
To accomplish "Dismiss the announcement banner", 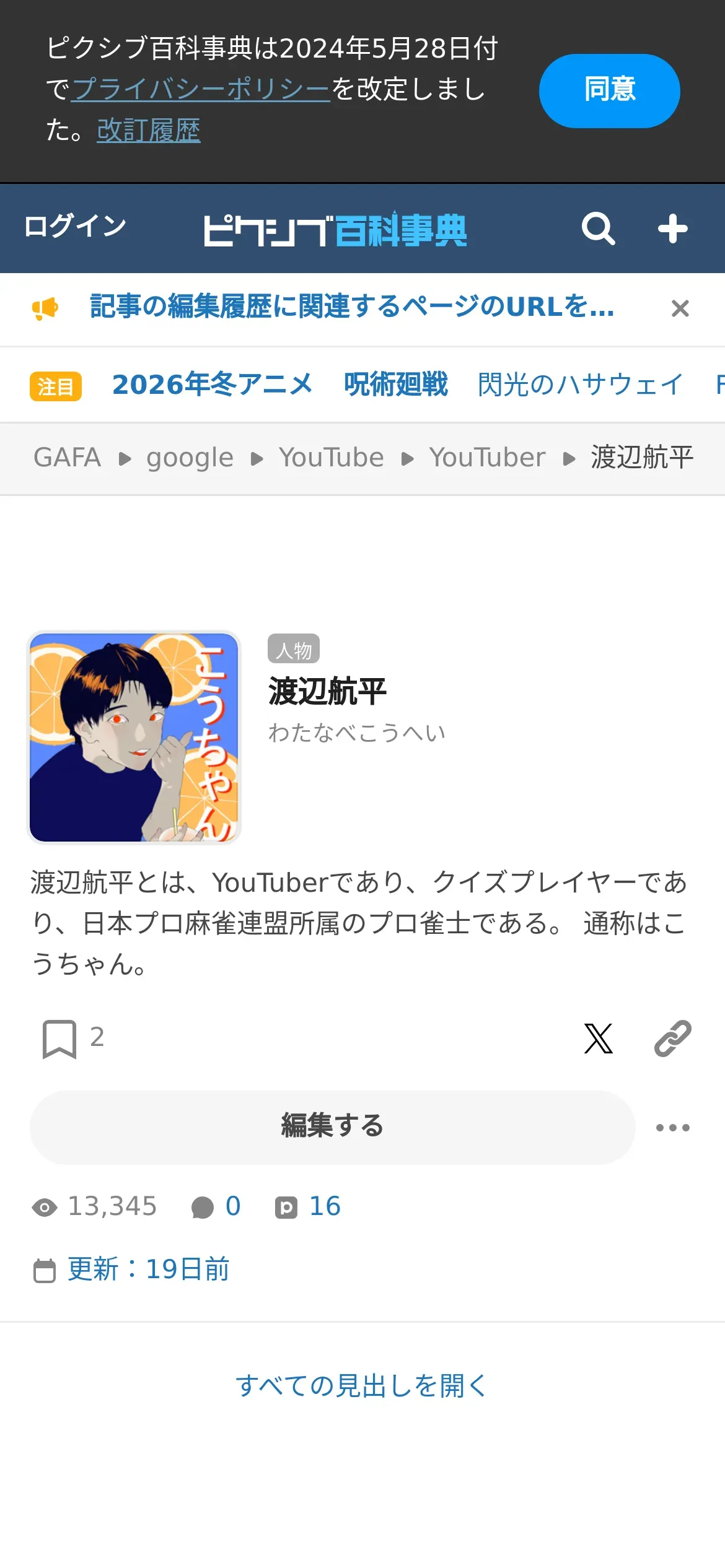I will pos(680,308).
